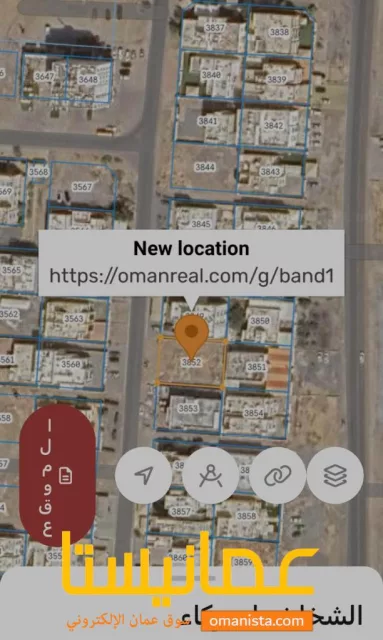Copy the location link with chain icon
383x640 pixels.
[x=278, y=475]
